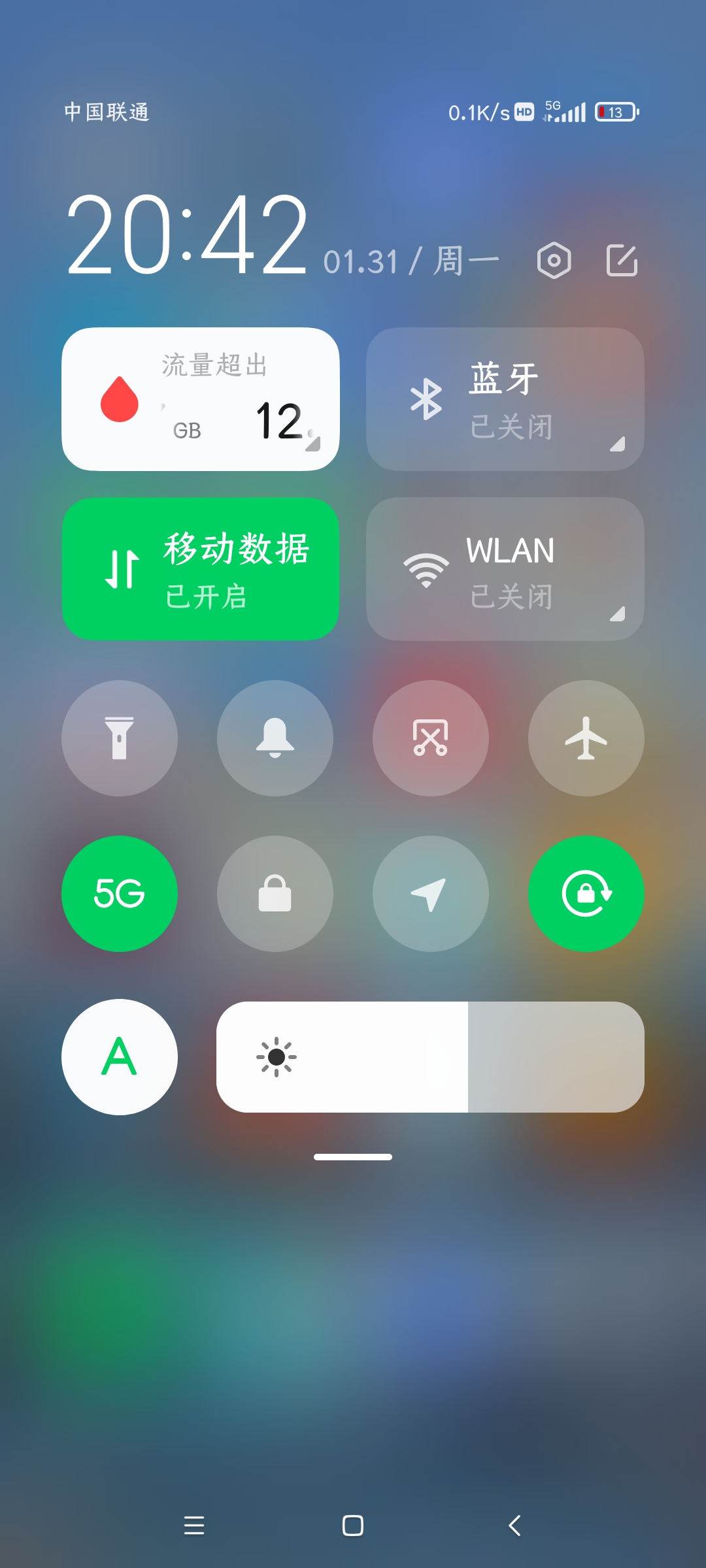Toggle auto brightness A button
Screen dimensions: 706x1568
tap(120, 1057)
